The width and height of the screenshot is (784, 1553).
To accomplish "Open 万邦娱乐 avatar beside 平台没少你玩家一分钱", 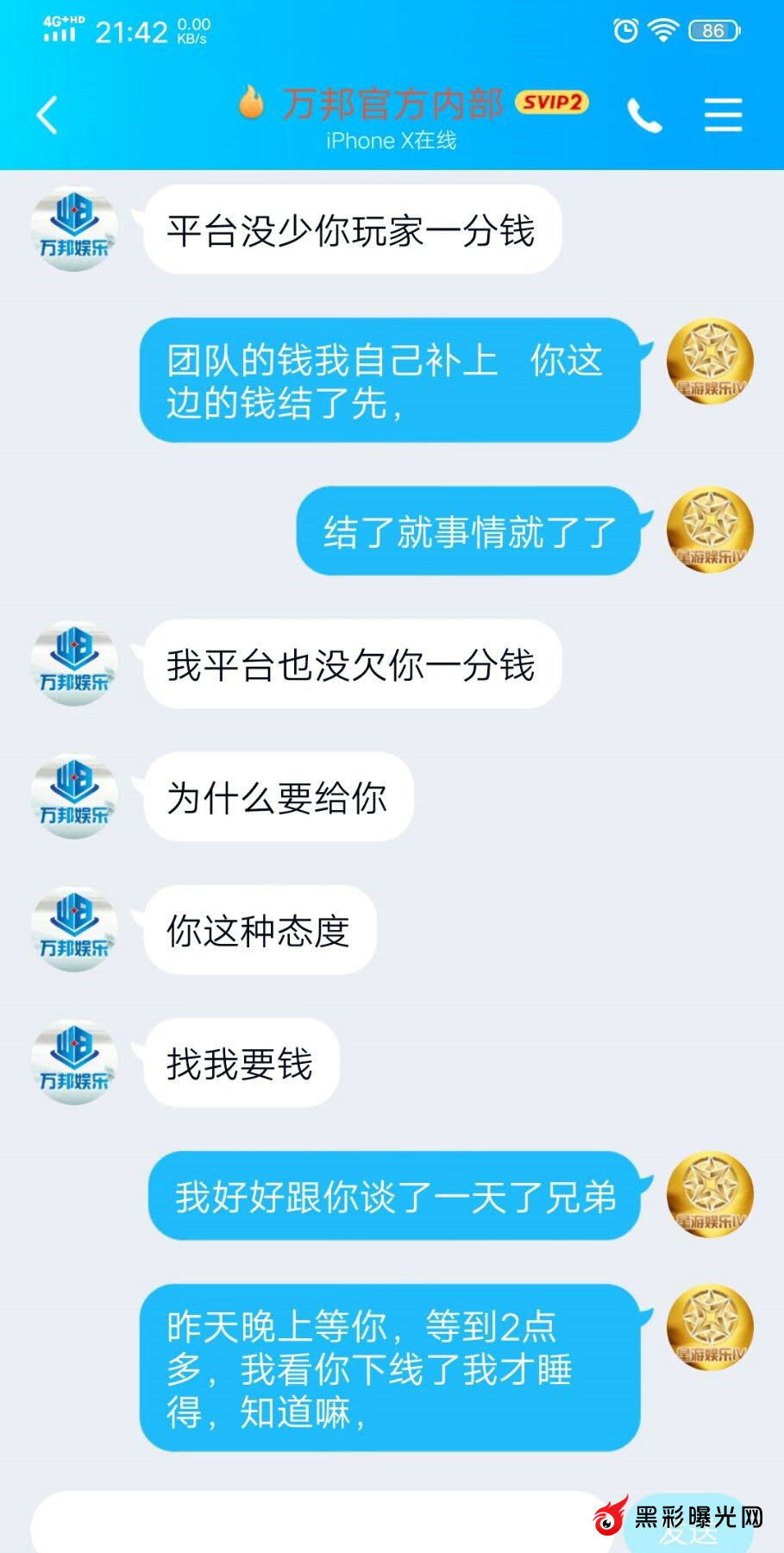I will pyautogui.click(x=74, y=229).
